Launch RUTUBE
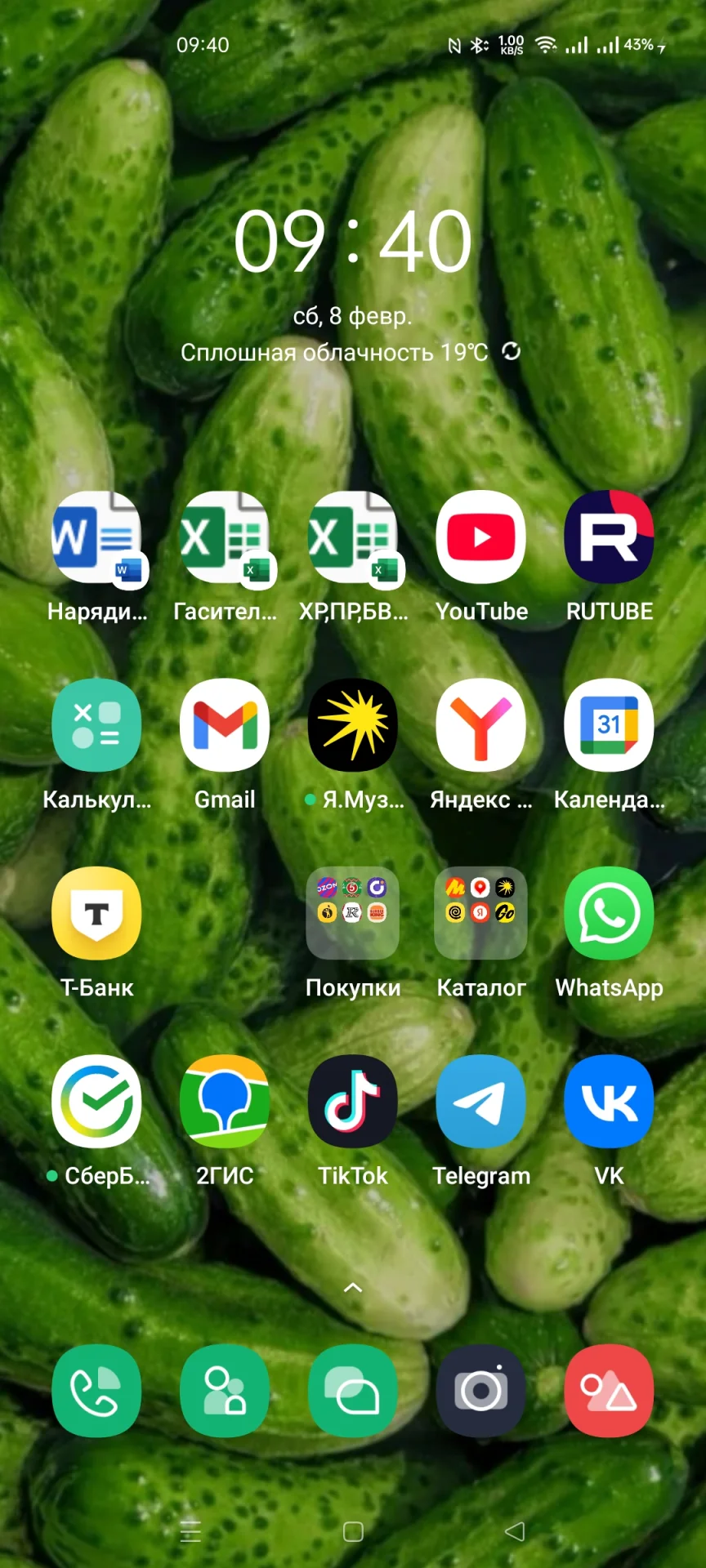This screenshot has width=706, height=1568. [609, 537]
